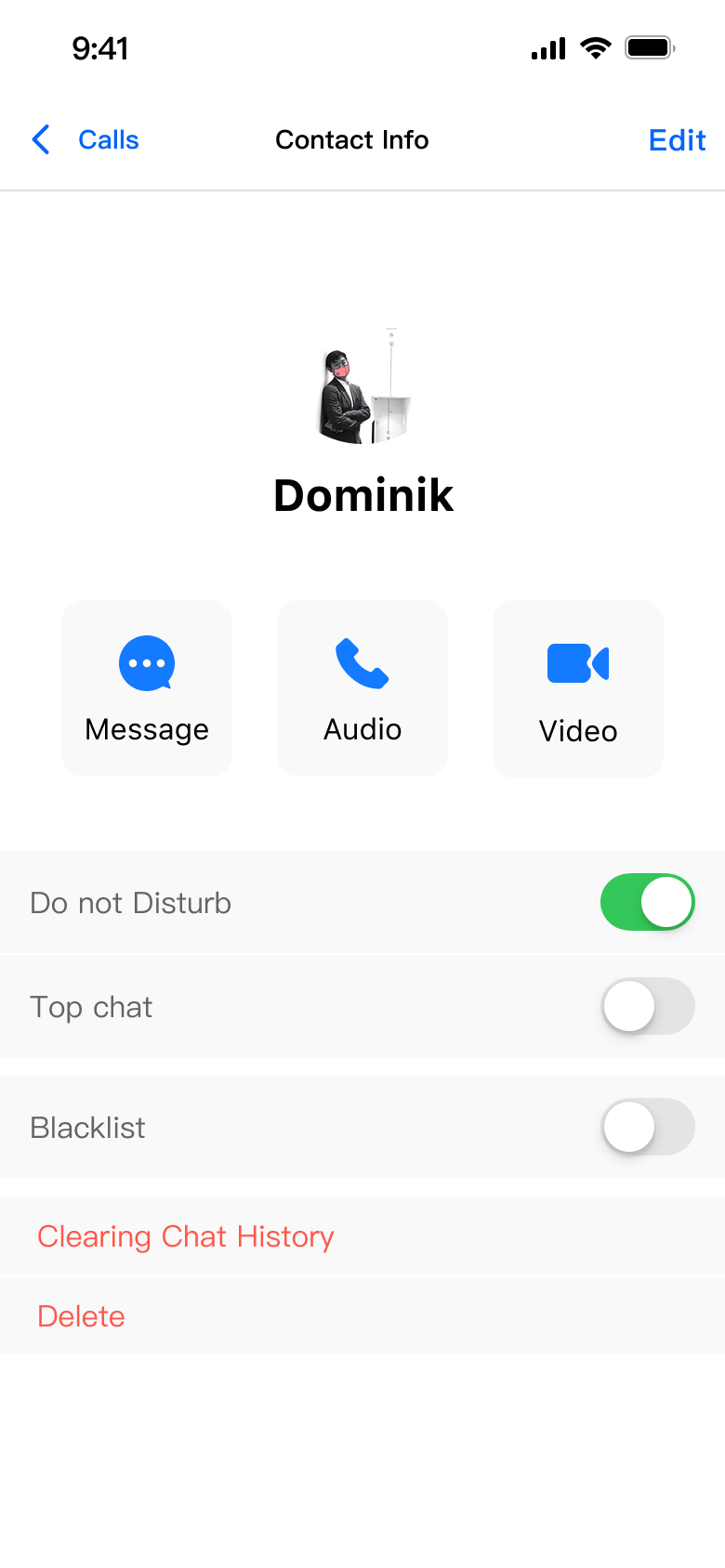725x1568 pixels.
Task: Send a message to Dominik
Action: coord(147,687)
